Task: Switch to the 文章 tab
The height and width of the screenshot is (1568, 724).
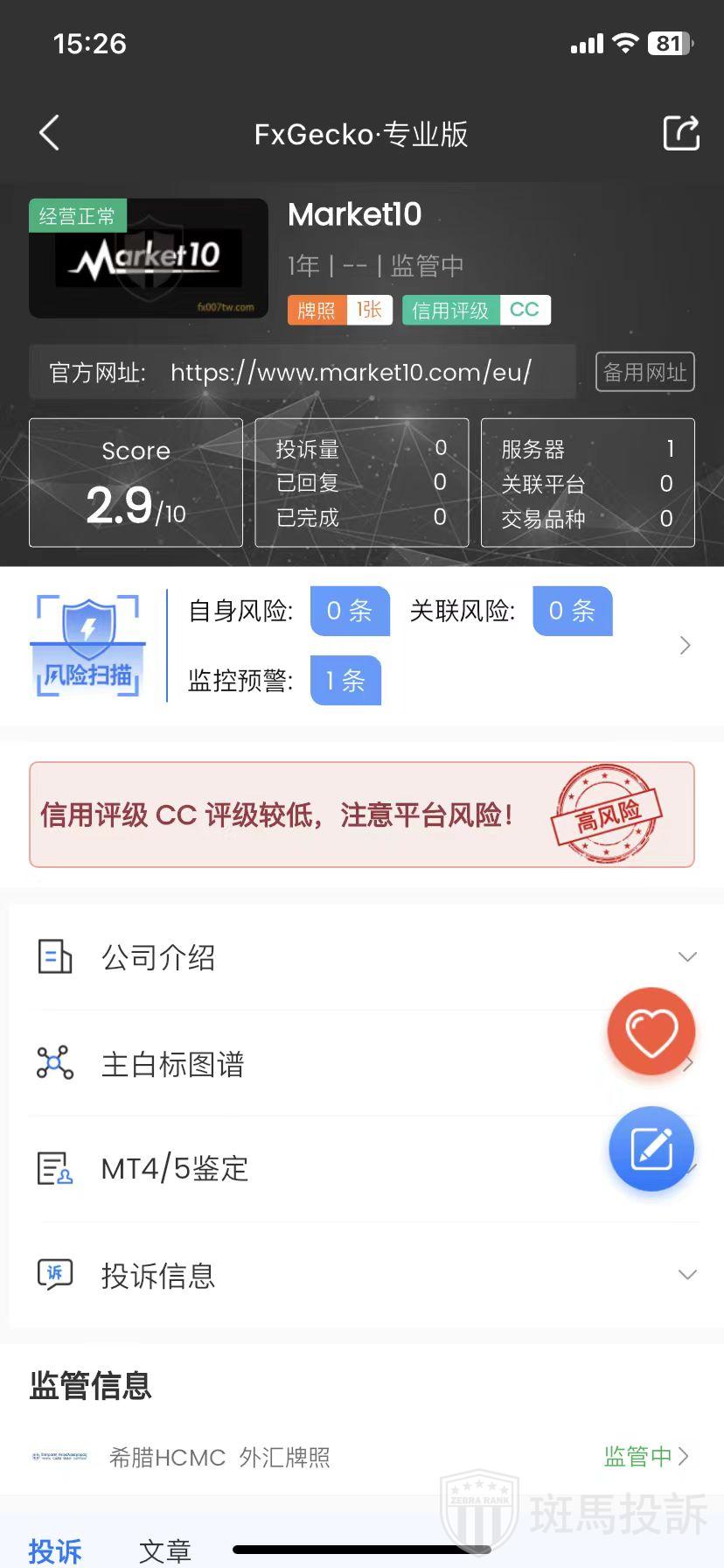Action: 164,1550
